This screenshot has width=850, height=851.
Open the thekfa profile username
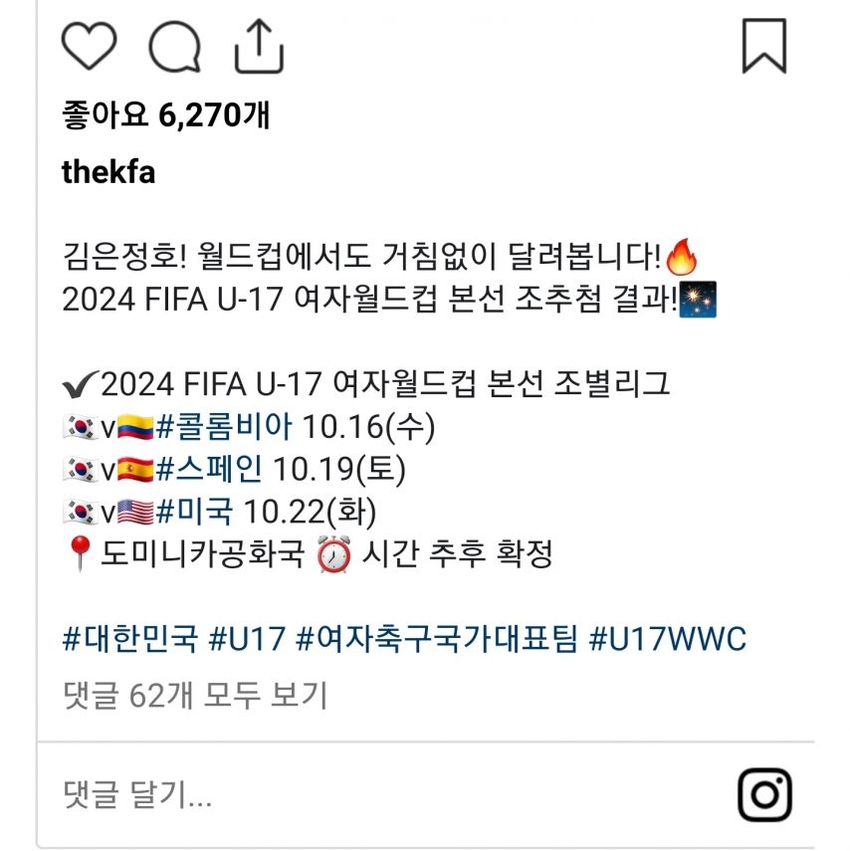tap(108, 172)
